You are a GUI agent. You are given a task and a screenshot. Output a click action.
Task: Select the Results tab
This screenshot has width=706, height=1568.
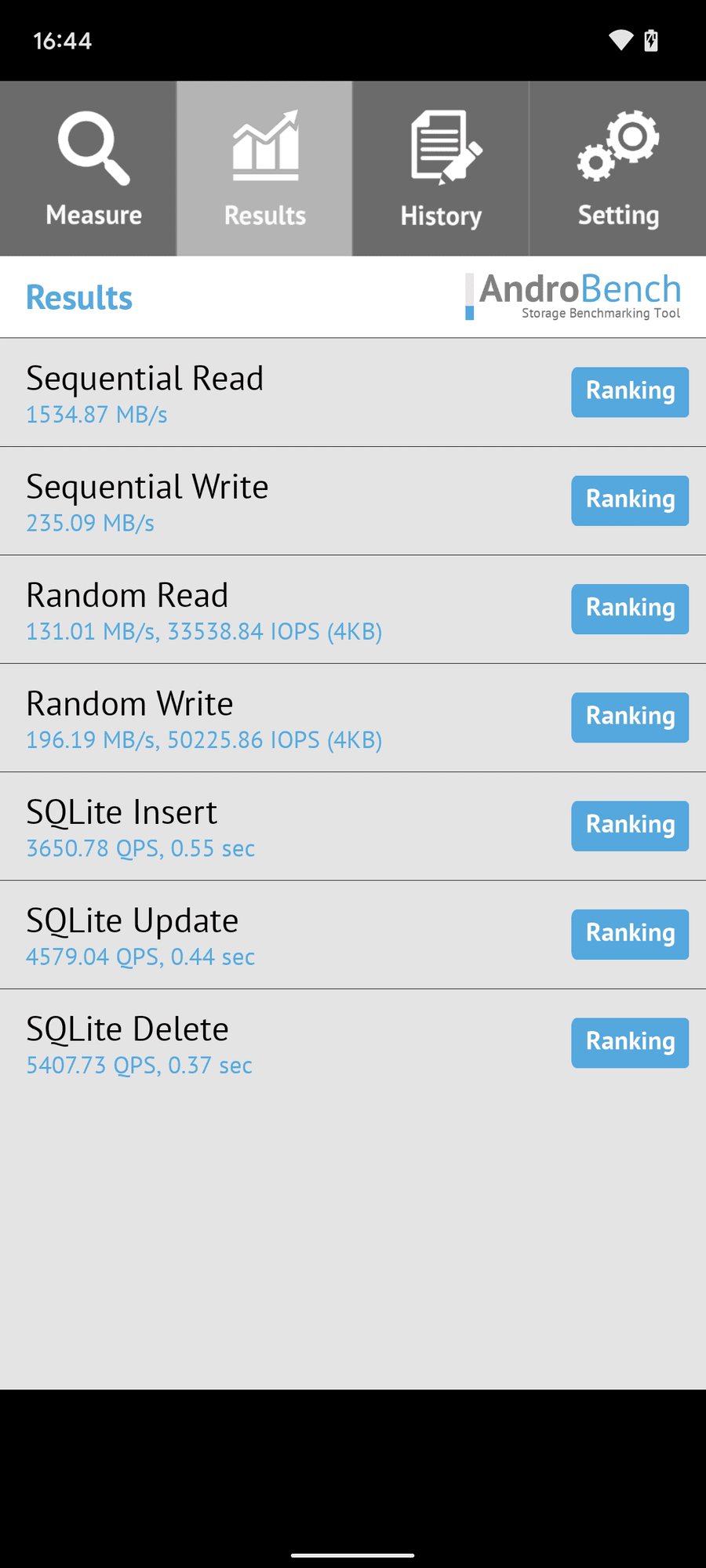coord(264,169)
